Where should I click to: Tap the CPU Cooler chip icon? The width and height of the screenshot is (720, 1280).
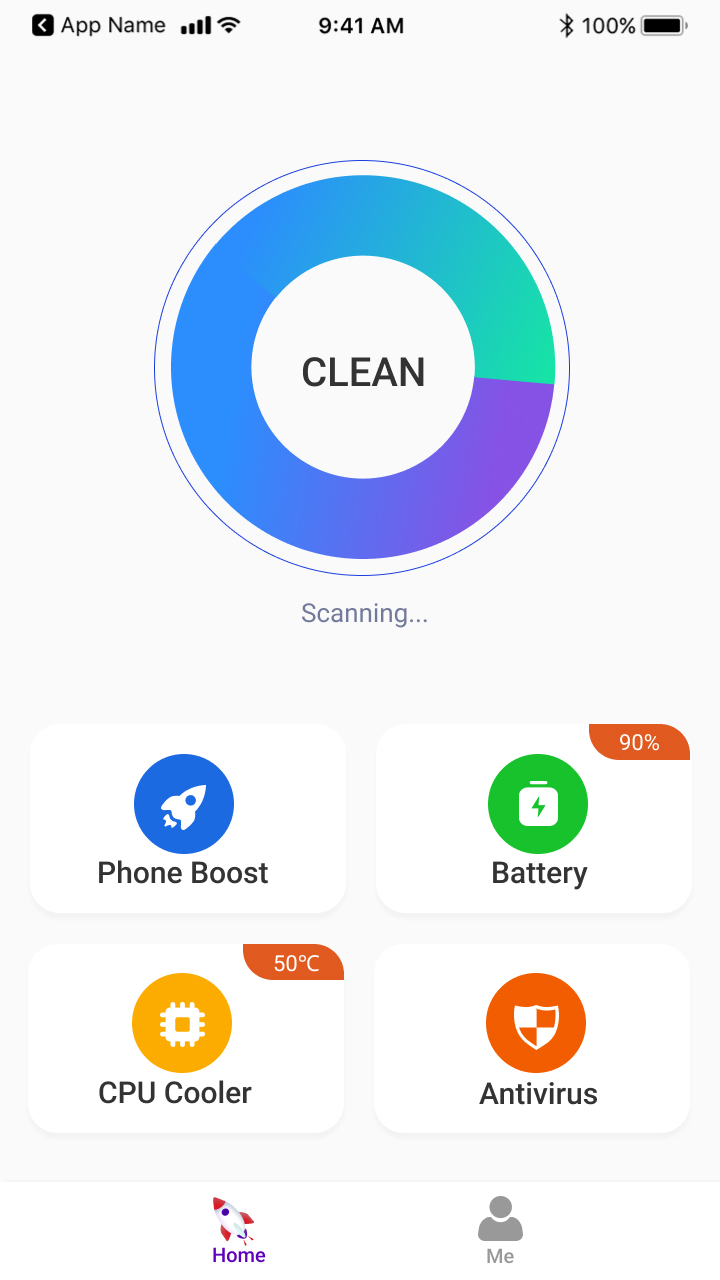coord(181,1022)
